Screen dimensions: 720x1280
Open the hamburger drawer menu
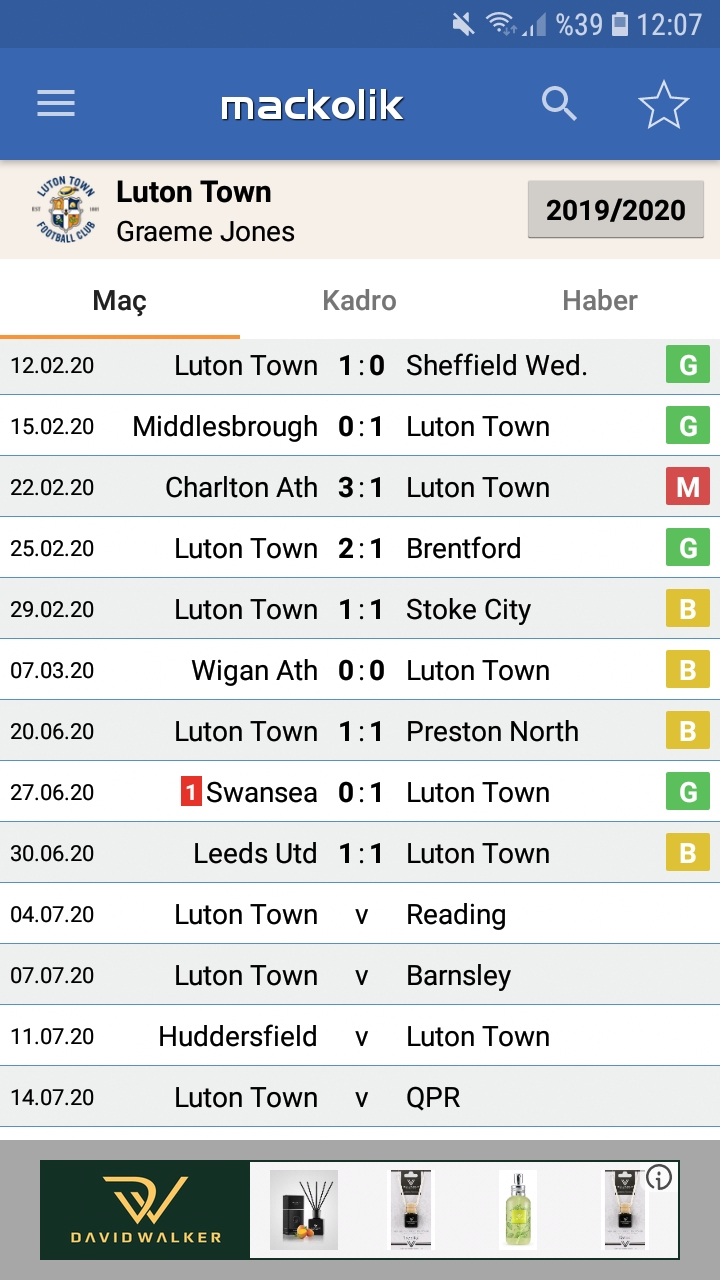click(56, 104)
